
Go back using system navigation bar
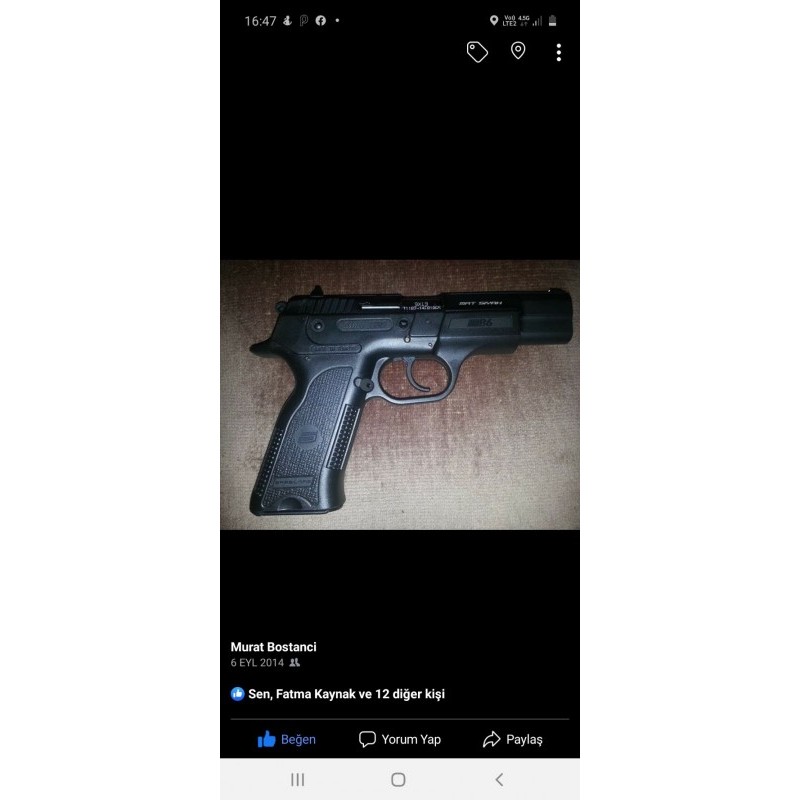coord(499,780)
